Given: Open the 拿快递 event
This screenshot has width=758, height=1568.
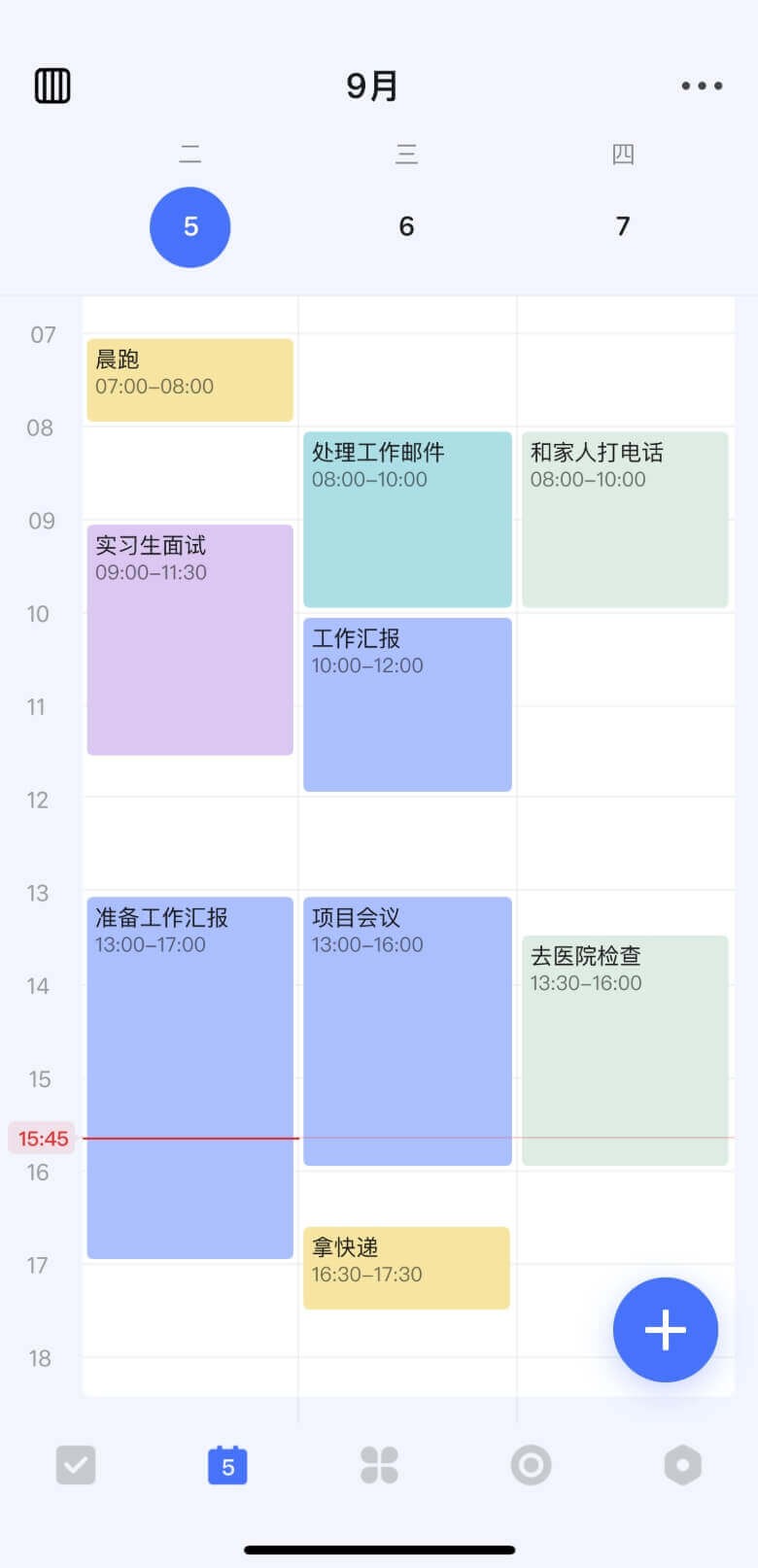Looking at the screenshot, I should coord(406,1268).
